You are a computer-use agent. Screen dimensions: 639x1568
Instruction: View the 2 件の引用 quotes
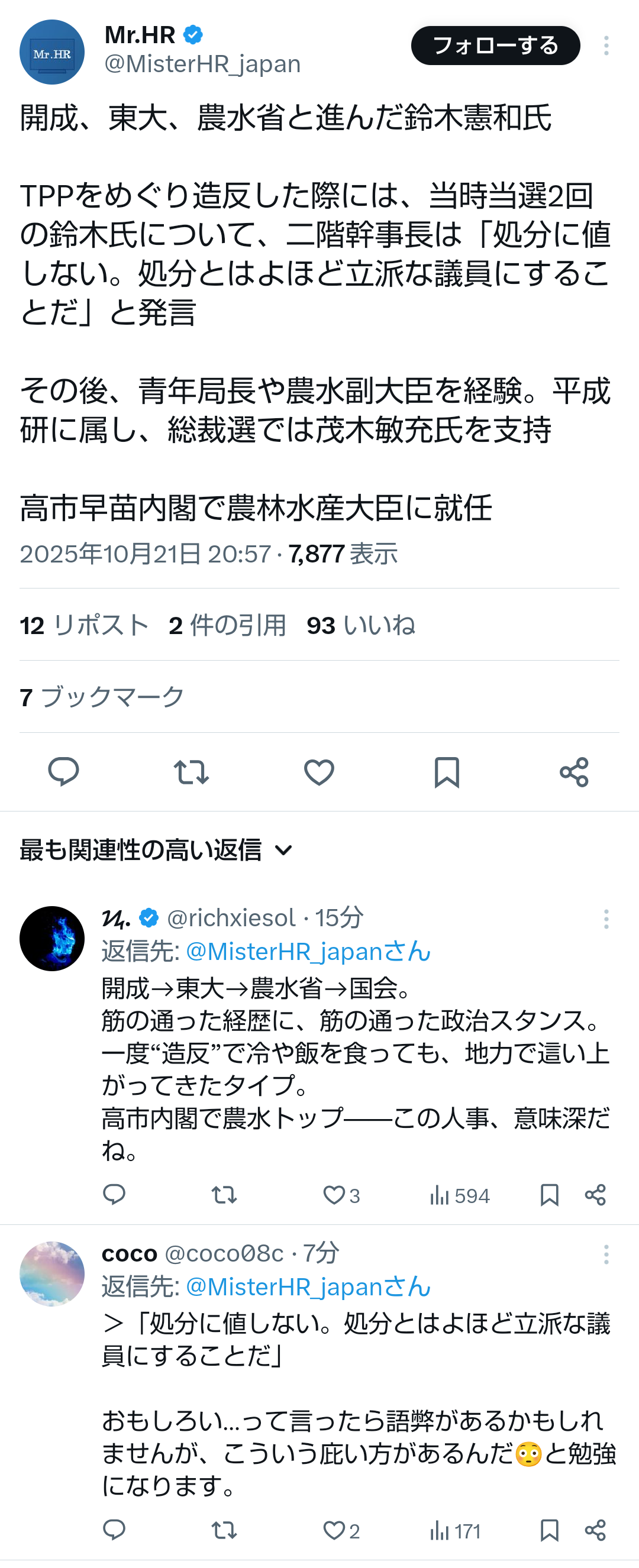tap(227, 625)
